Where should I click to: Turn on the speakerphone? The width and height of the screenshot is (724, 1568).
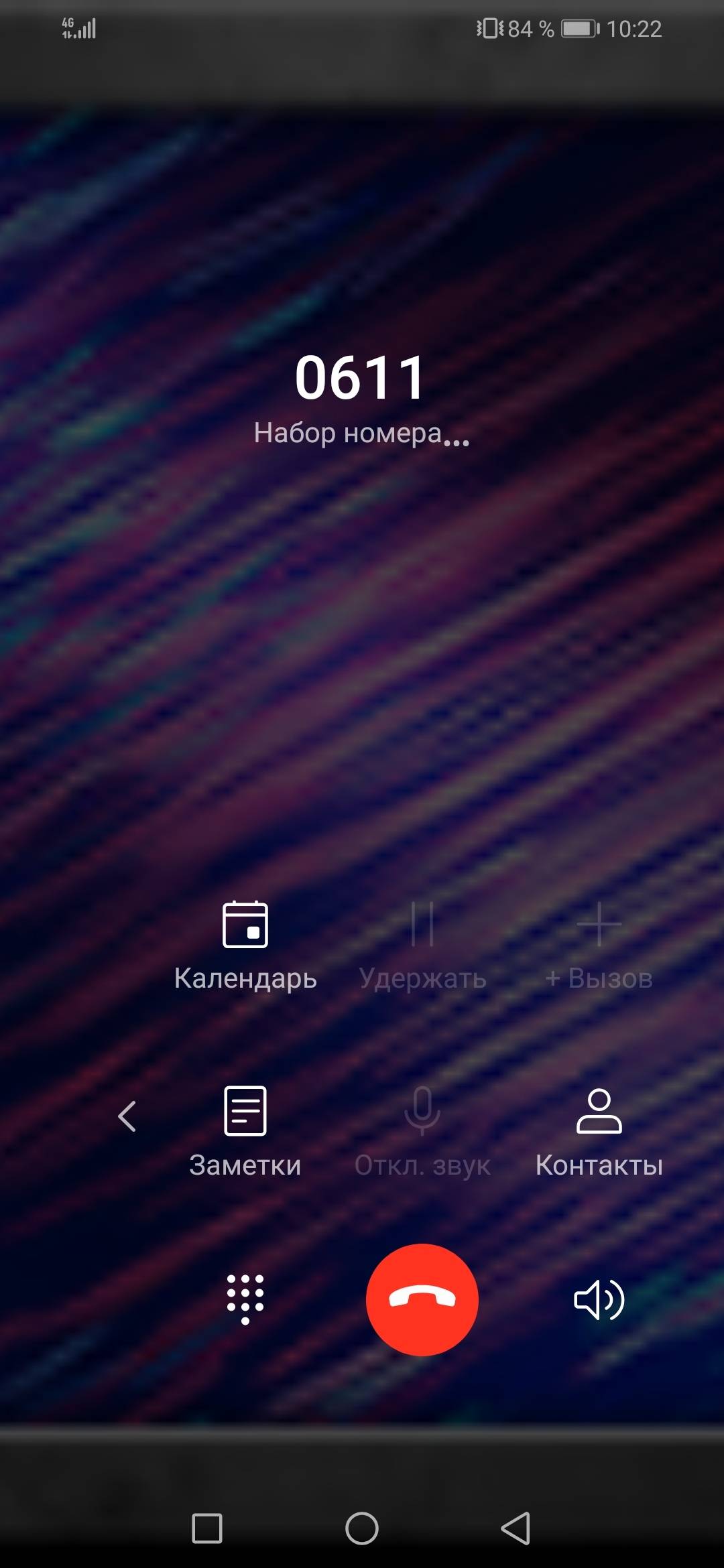(x=599, y=1299)
